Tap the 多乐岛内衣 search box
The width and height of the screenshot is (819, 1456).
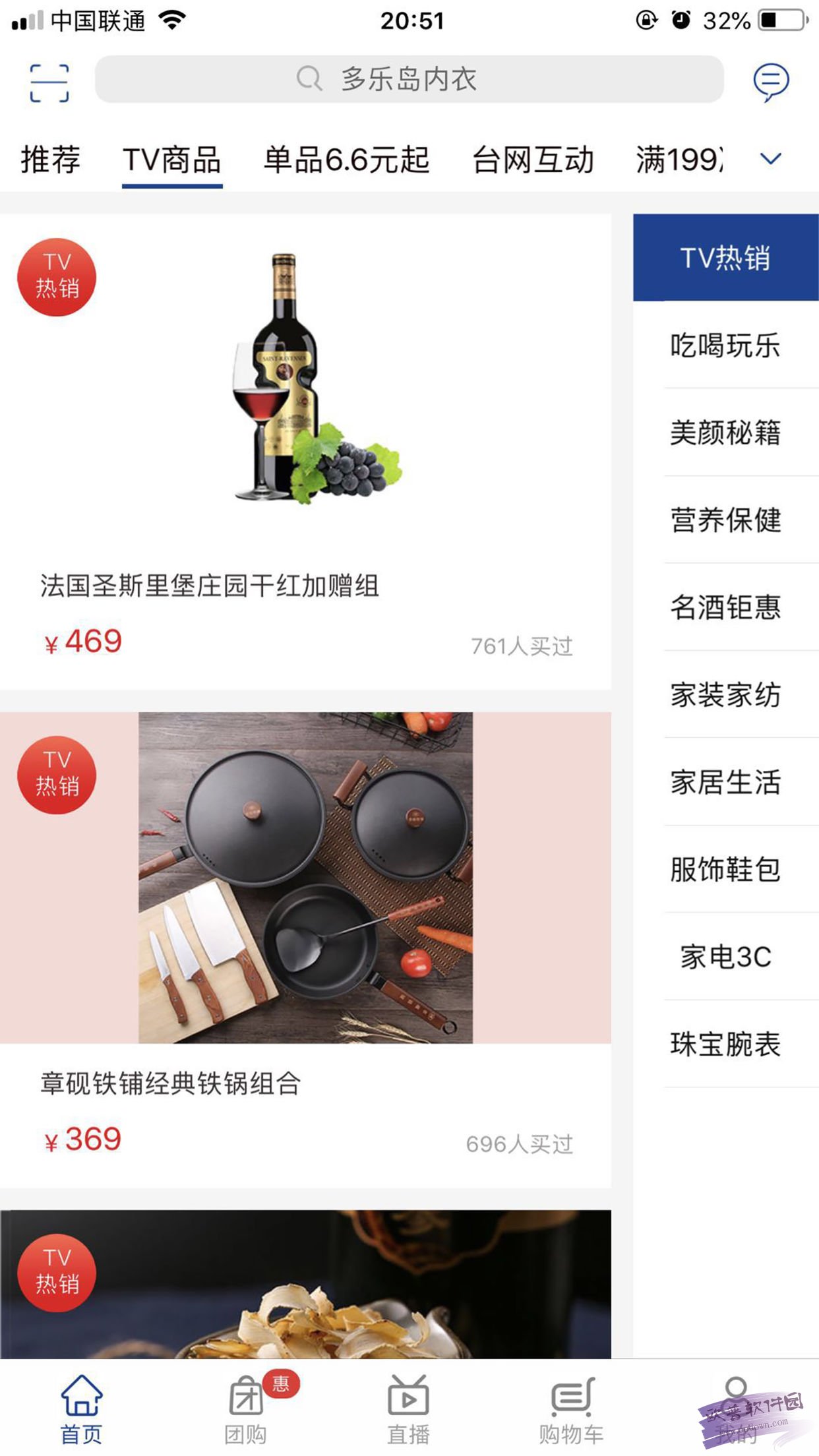[409, 79]
